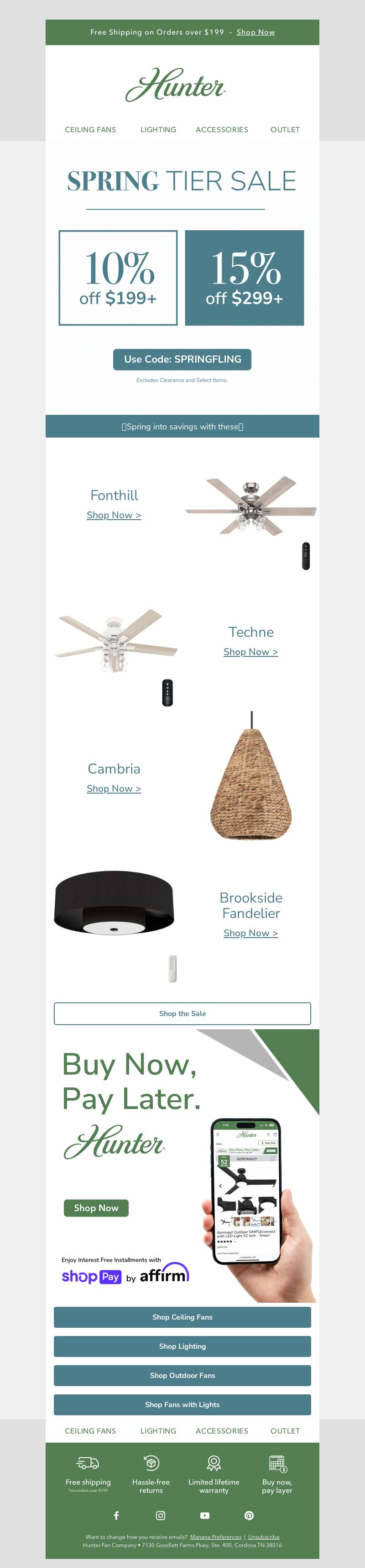Screen dimensions: 365x1568
Task: Open Manage Preferences link
Action: [216, 1537]
